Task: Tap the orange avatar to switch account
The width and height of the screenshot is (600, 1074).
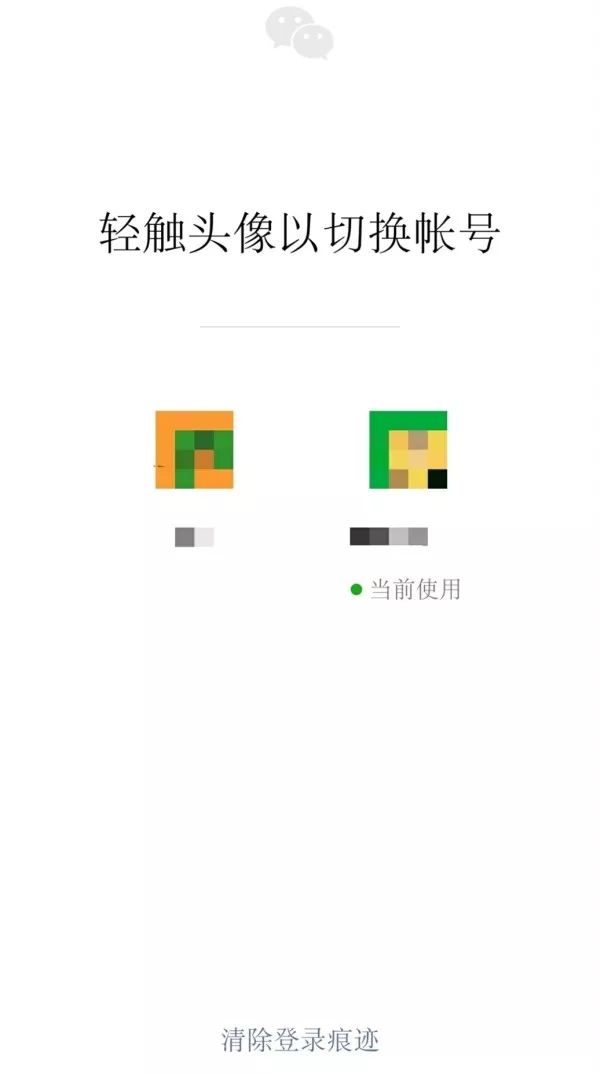Action: (x=195, y=449)
